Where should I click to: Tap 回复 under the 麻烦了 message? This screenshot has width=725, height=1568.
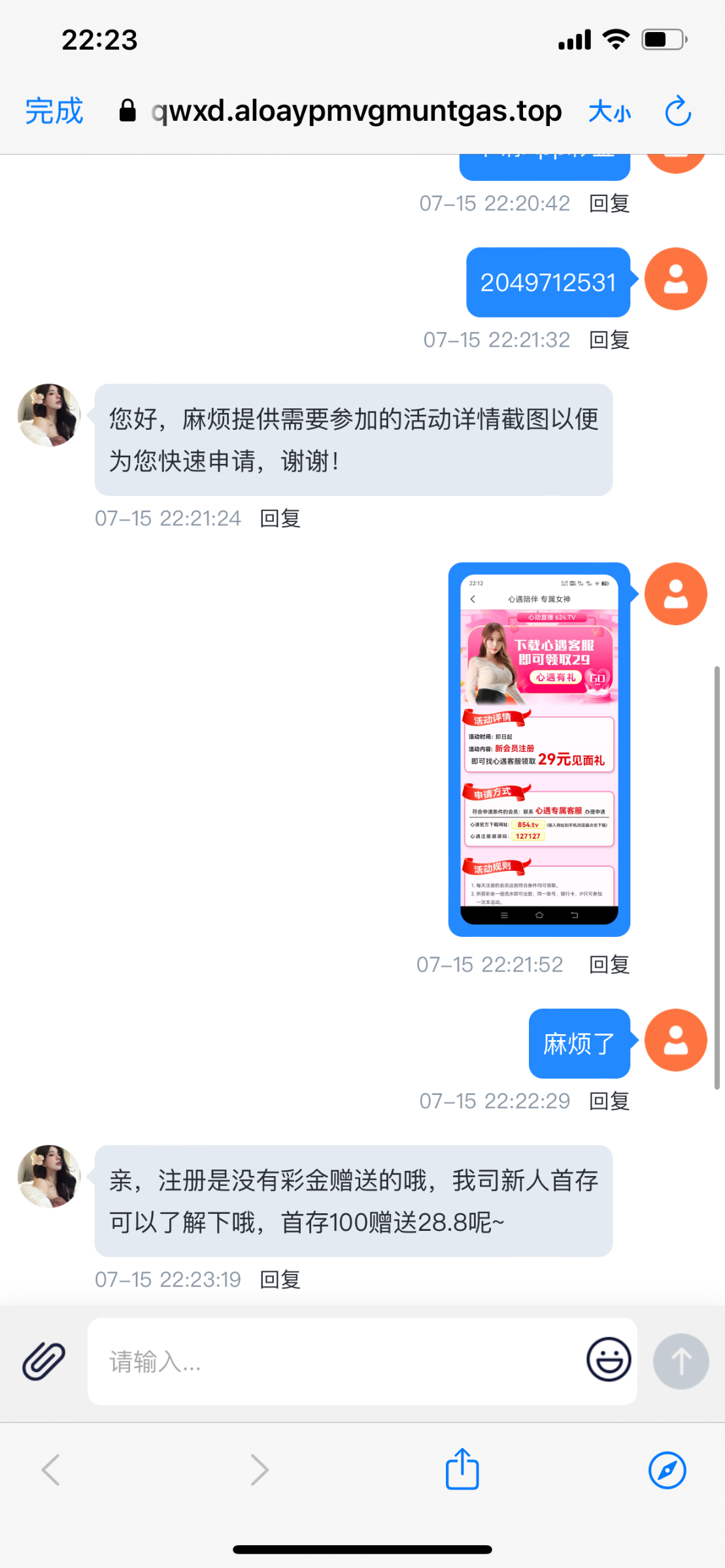click(x=609, y=1101)
